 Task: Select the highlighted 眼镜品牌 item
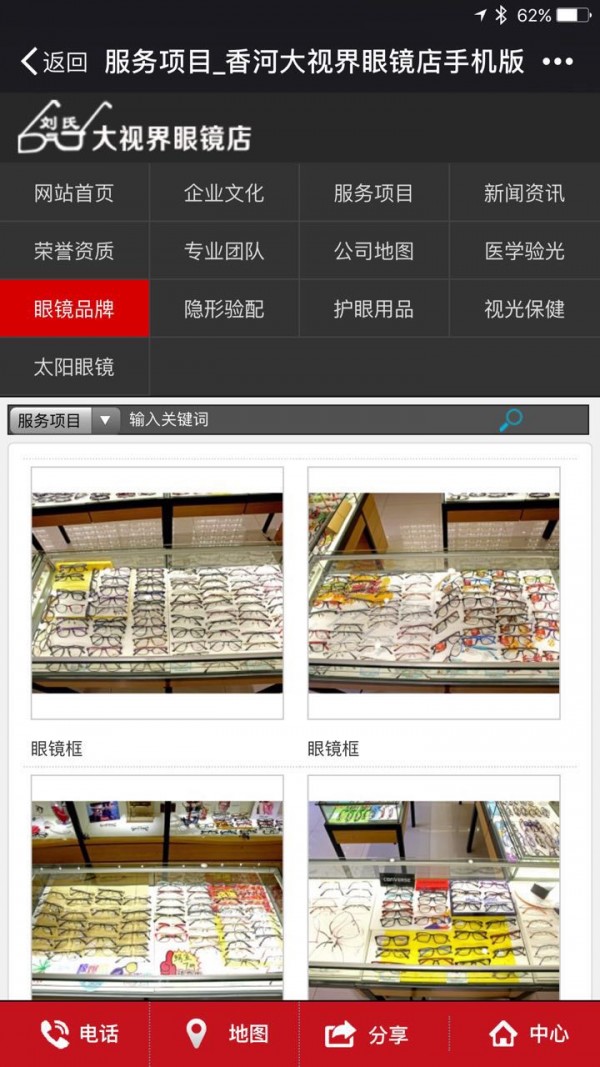tap(74, 309)
